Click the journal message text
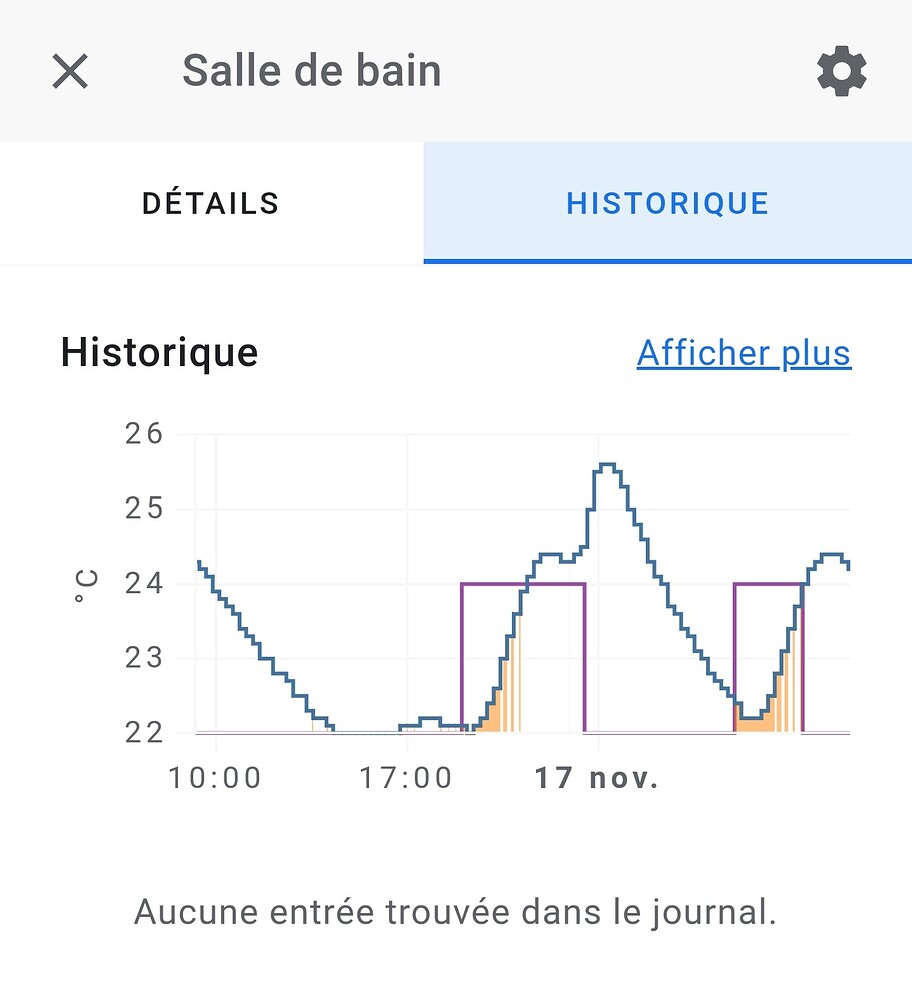 (456, 911)
